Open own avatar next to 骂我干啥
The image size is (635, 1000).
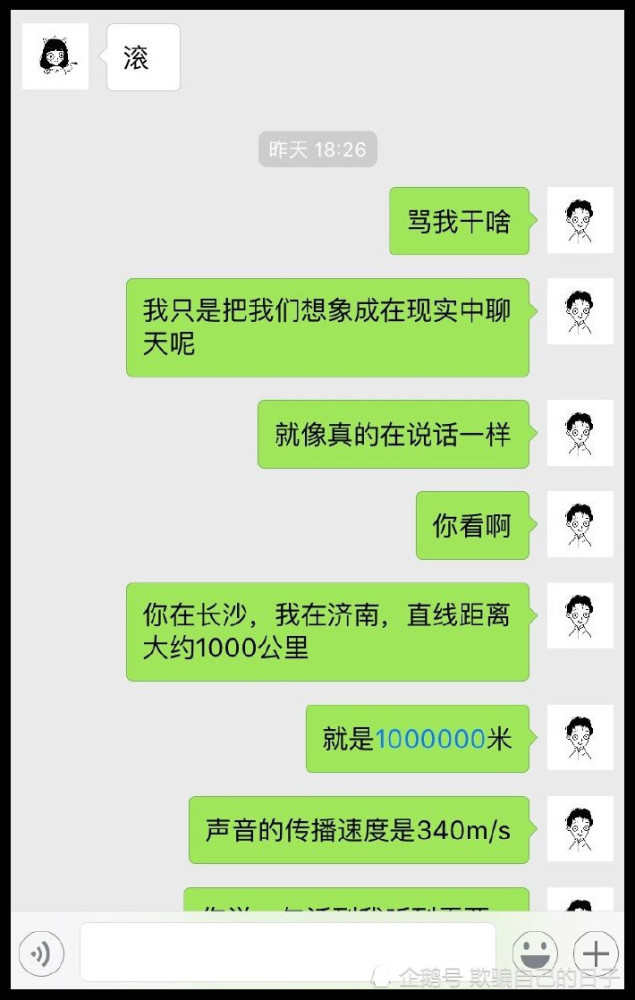580,220
